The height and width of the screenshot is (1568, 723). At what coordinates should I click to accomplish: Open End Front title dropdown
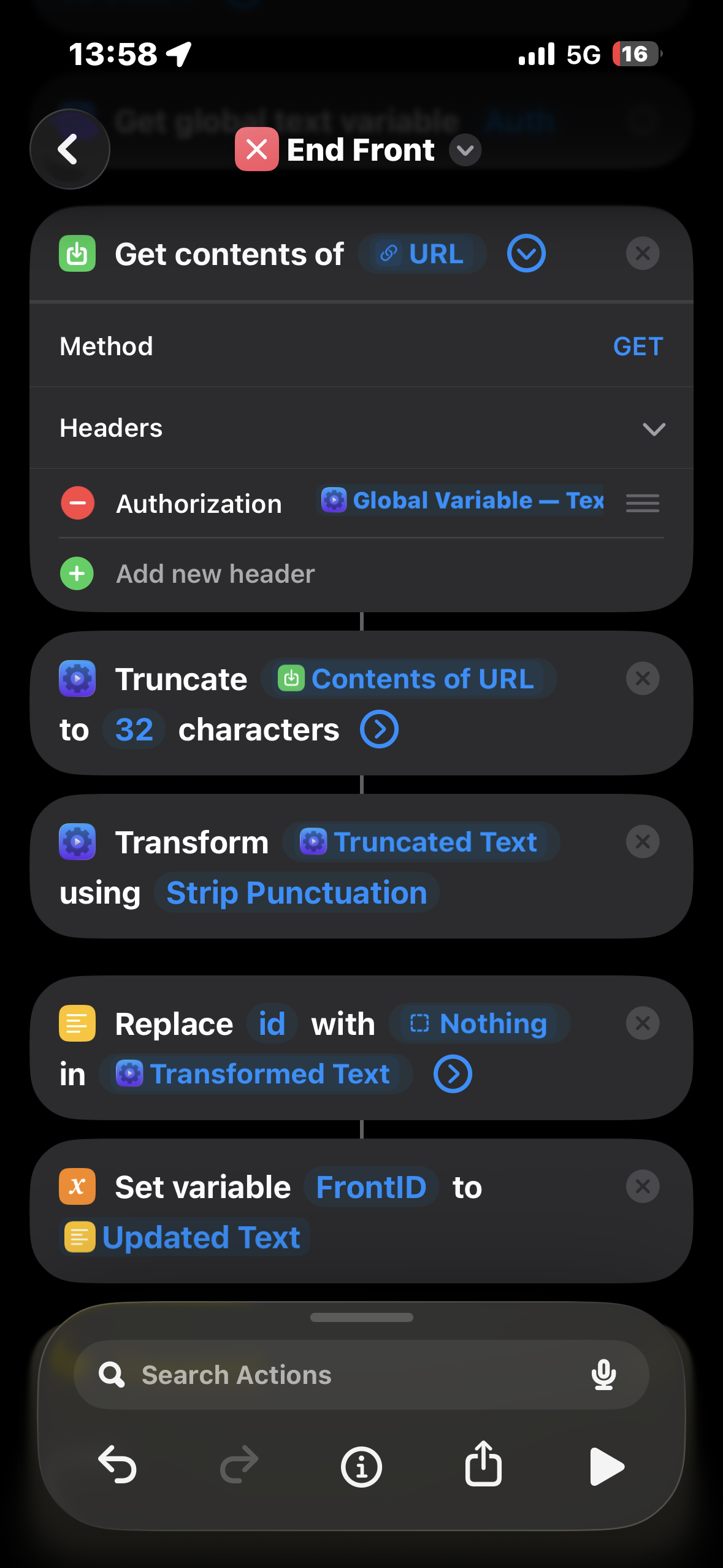pos(465,150)
